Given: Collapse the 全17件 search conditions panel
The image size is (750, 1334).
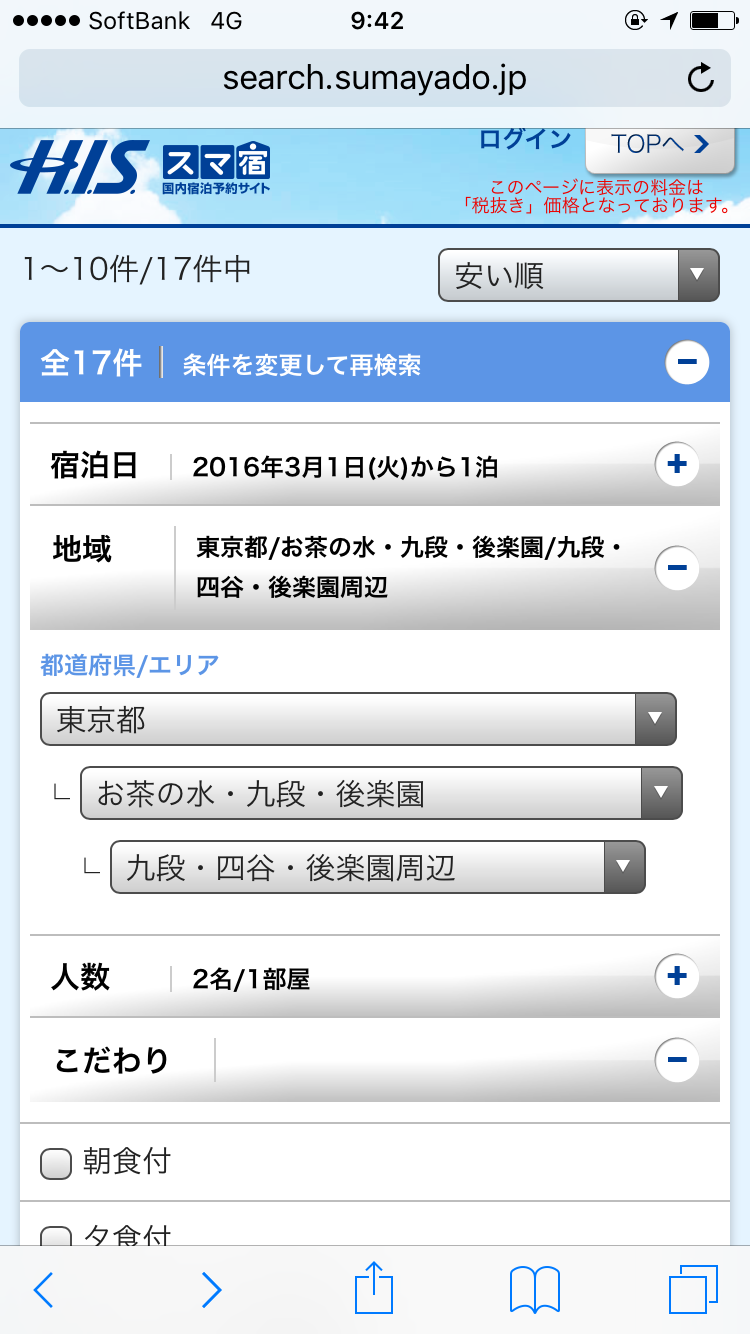Looking at the screenshot, I should [x=687, y=362].
